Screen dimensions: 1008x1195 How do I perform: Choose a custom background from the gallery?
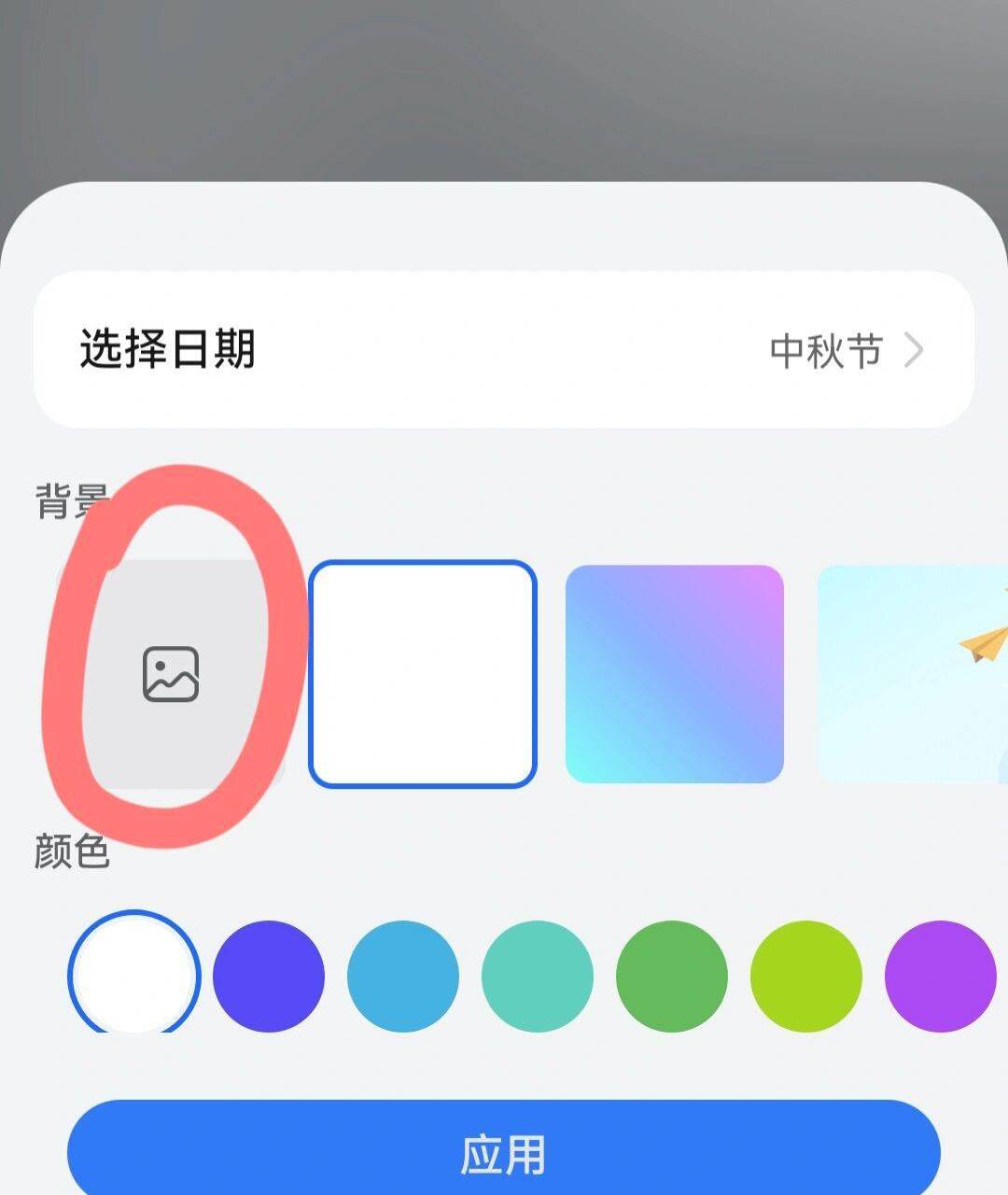tap(171, 674)
